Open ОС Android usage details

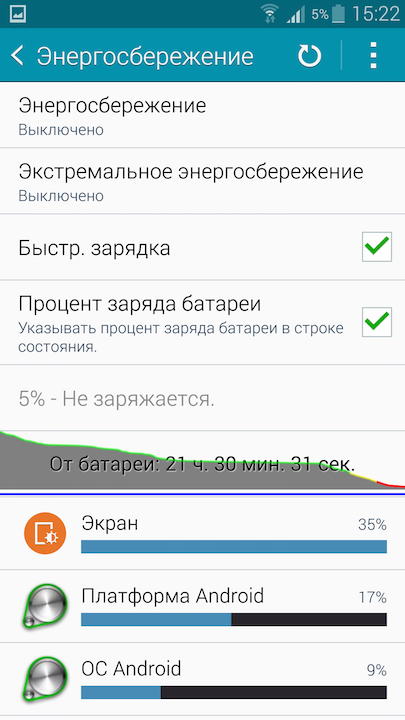pyautogui.click(x=202, y=679)
